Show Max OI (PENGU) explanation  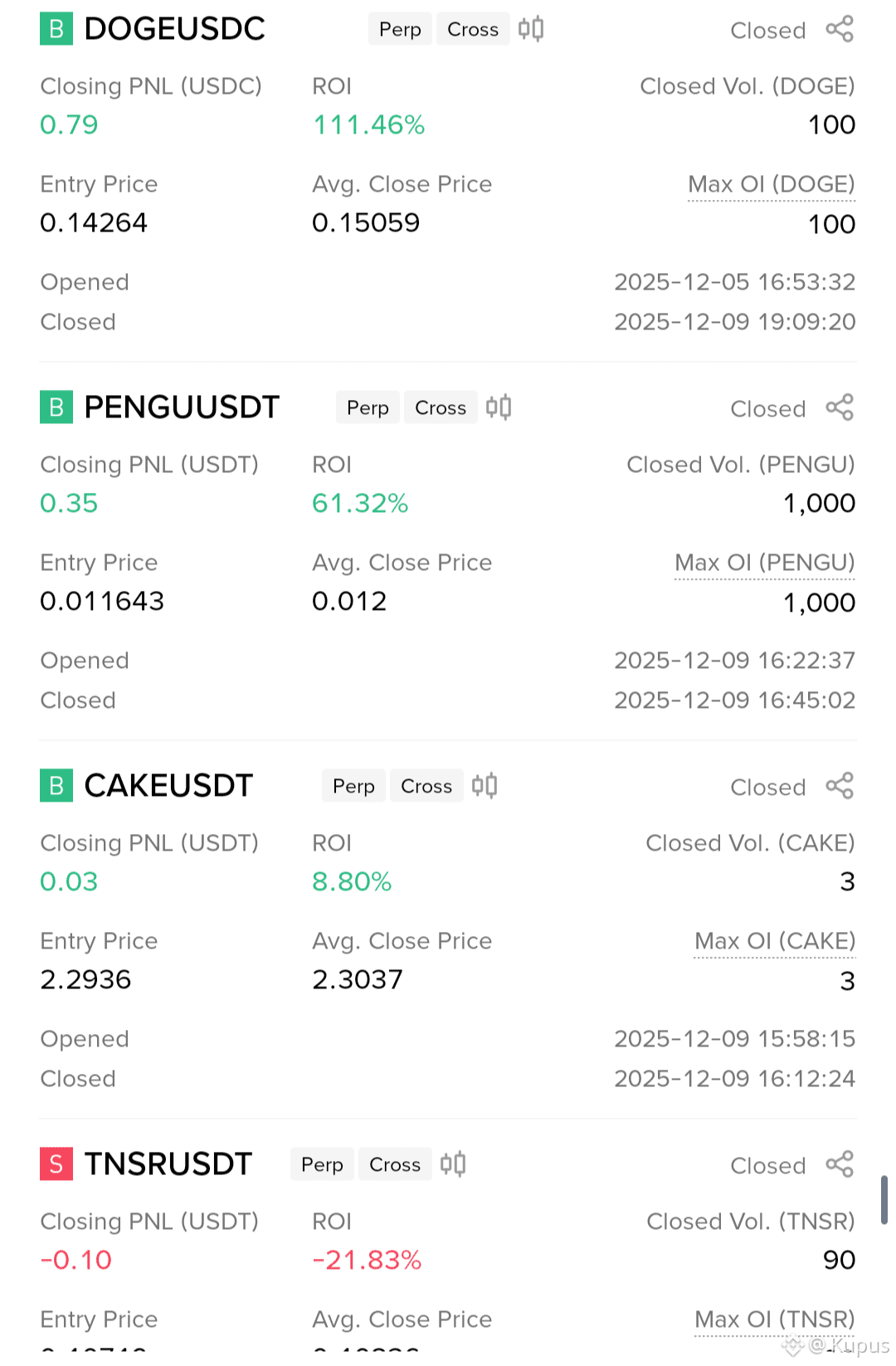[x=764, y=563]
